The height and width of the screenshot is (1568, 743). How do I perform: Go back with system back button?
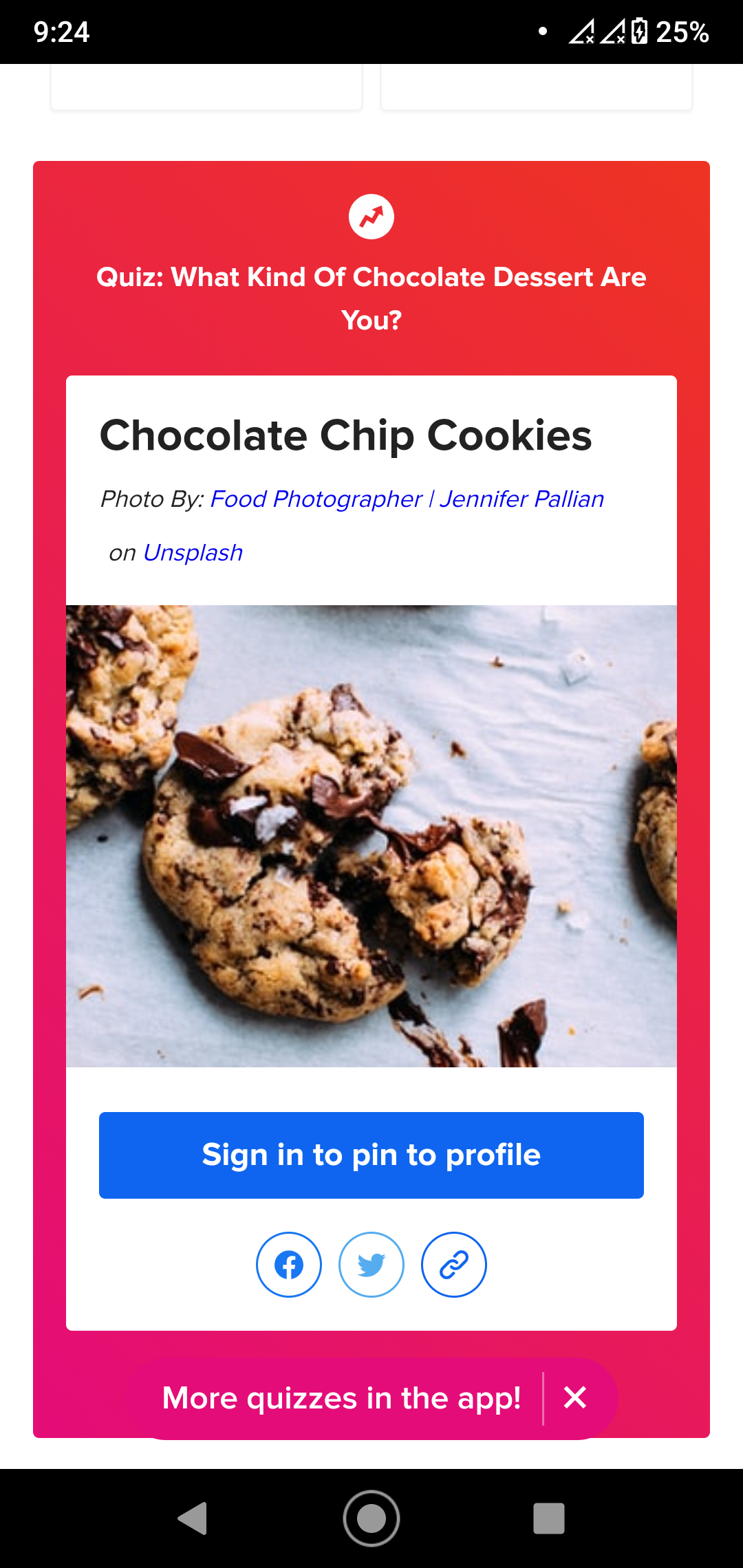(193, 1518)
